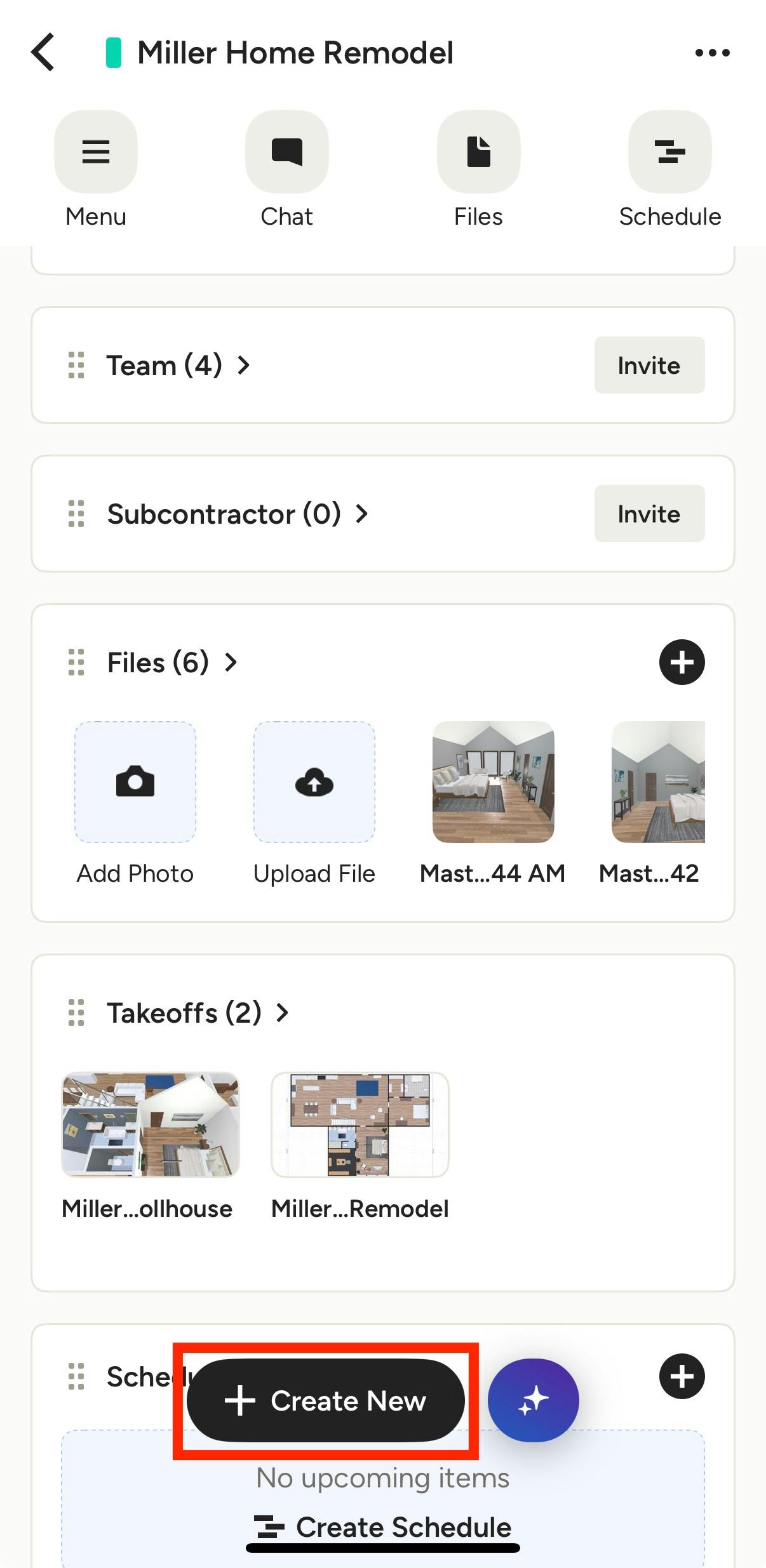Tap Add Photo tile

pos(135,782)
